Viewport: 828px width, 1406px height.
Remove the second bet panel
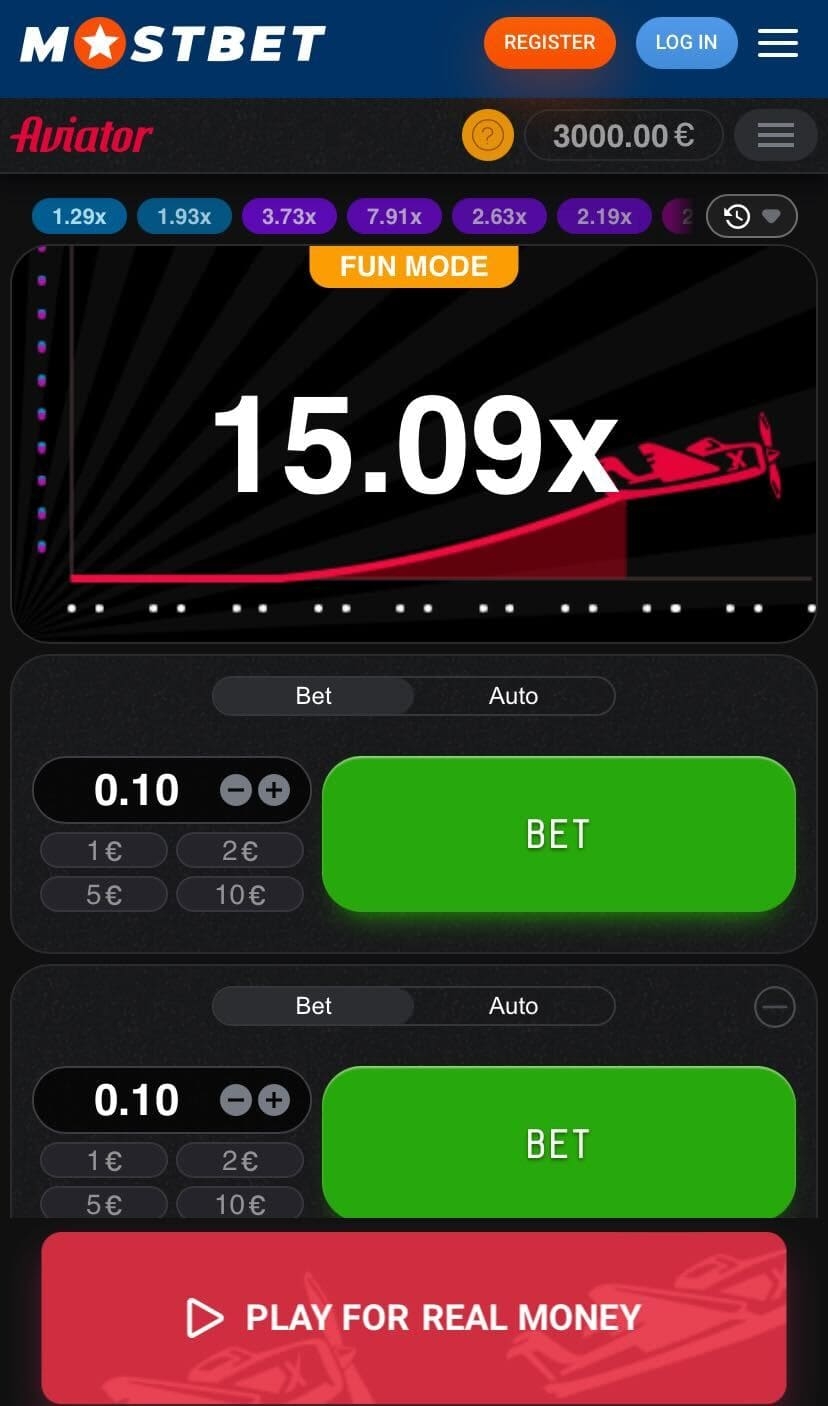[774, 1007]
